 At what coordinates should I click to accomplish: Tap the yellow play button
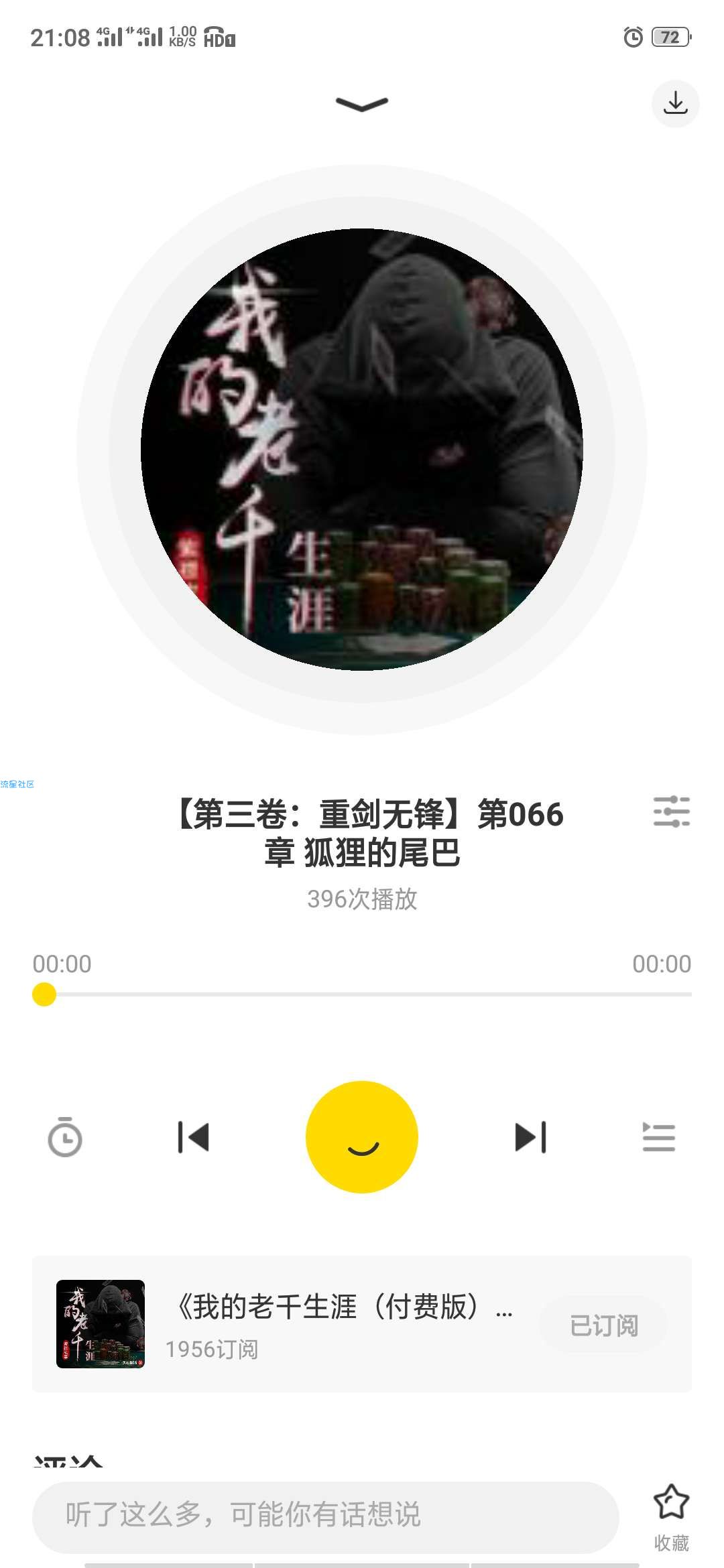tap(362, 1137)
